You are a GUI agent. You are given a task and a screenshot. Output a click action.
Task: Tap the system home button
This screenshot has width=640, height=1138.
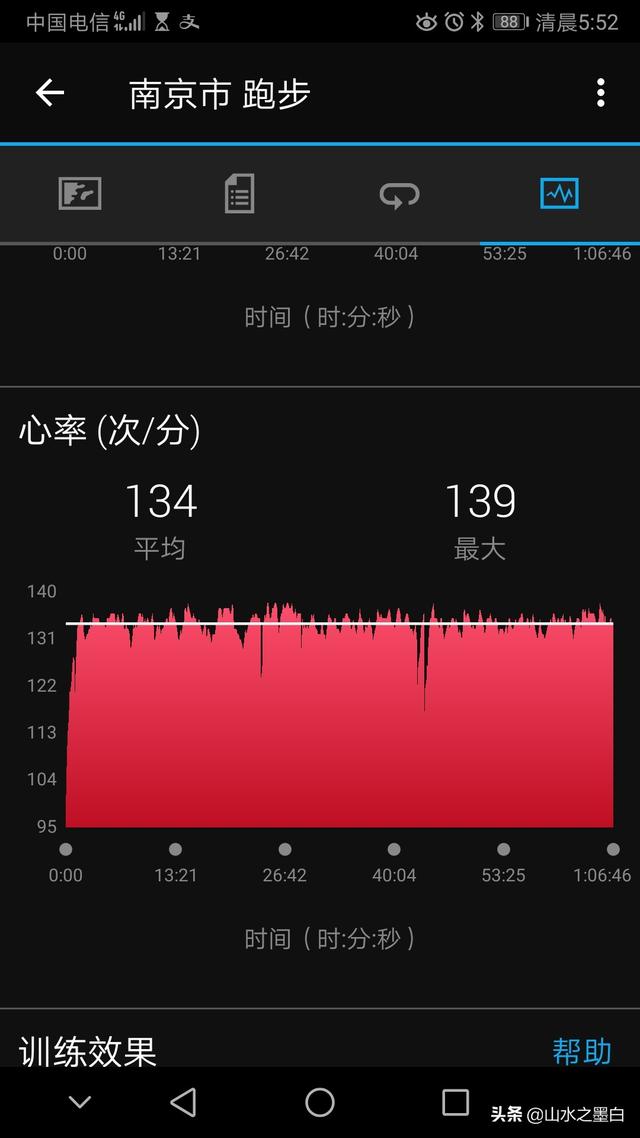point(320,1102)
